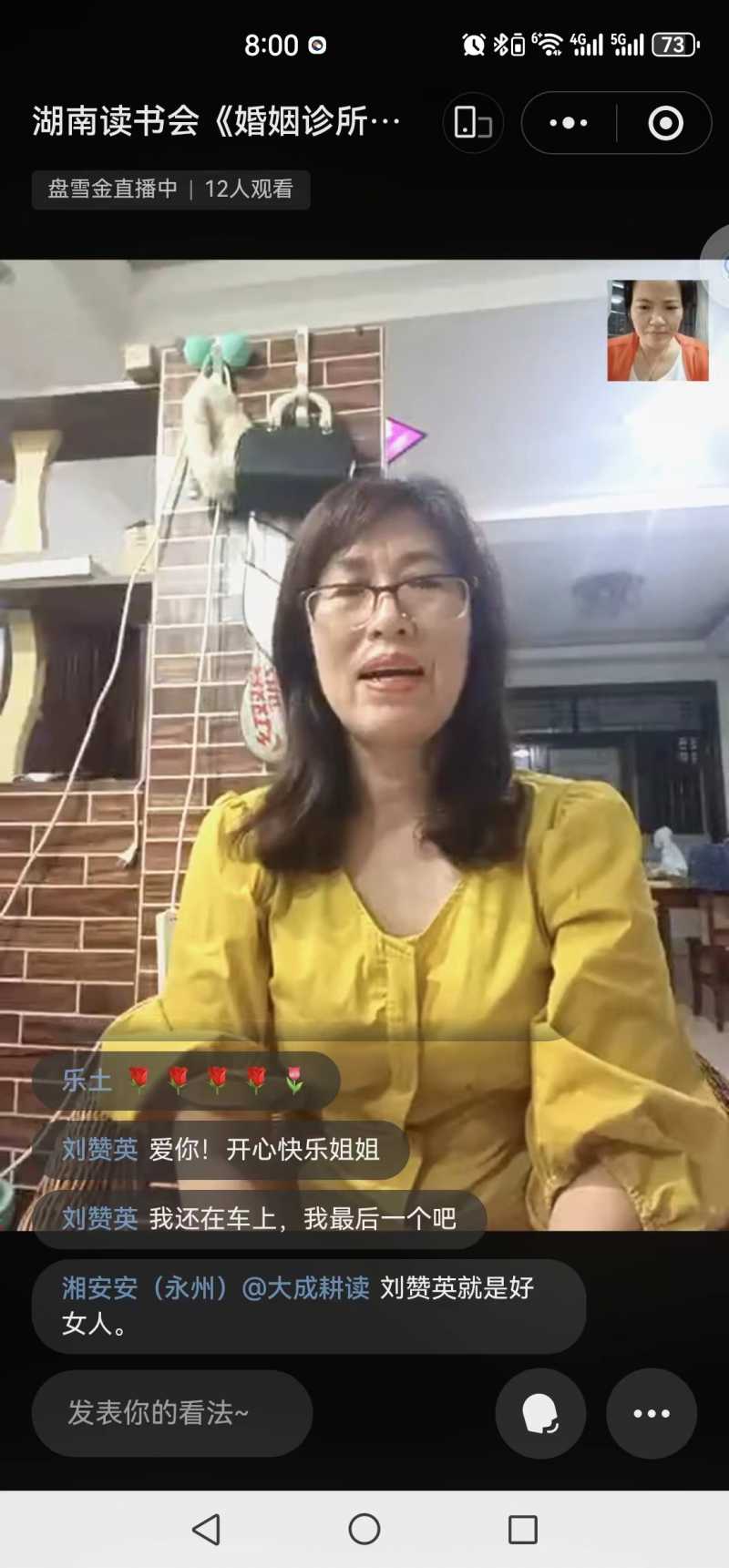The width and height of the screenshot is (729, 1568).
Task: Open the device switch icon in header
Action: [473, 123]
